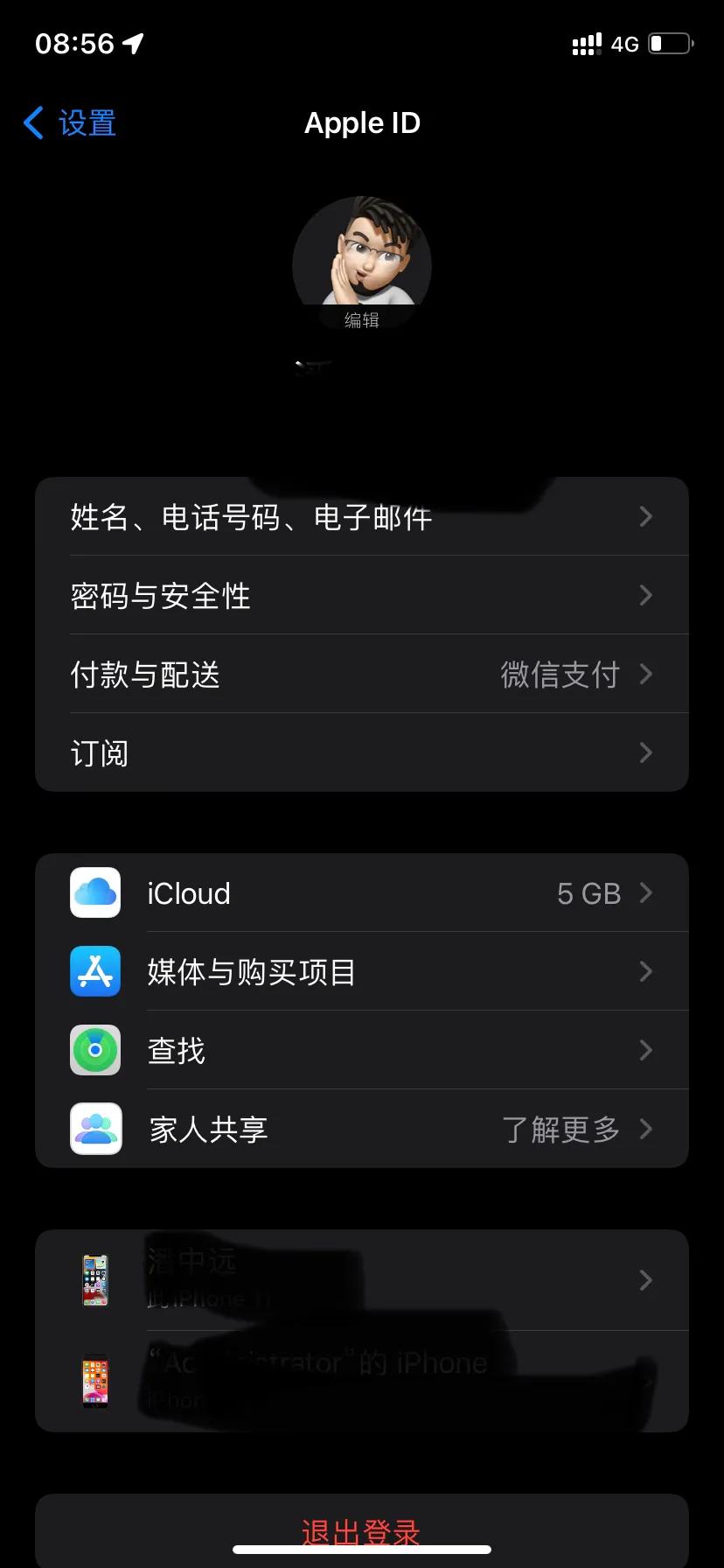The width and height of the screenshot is (724, 1568).
Task: Open 密码与安全性 using its disclosure arrow
Action: (645, 595)
